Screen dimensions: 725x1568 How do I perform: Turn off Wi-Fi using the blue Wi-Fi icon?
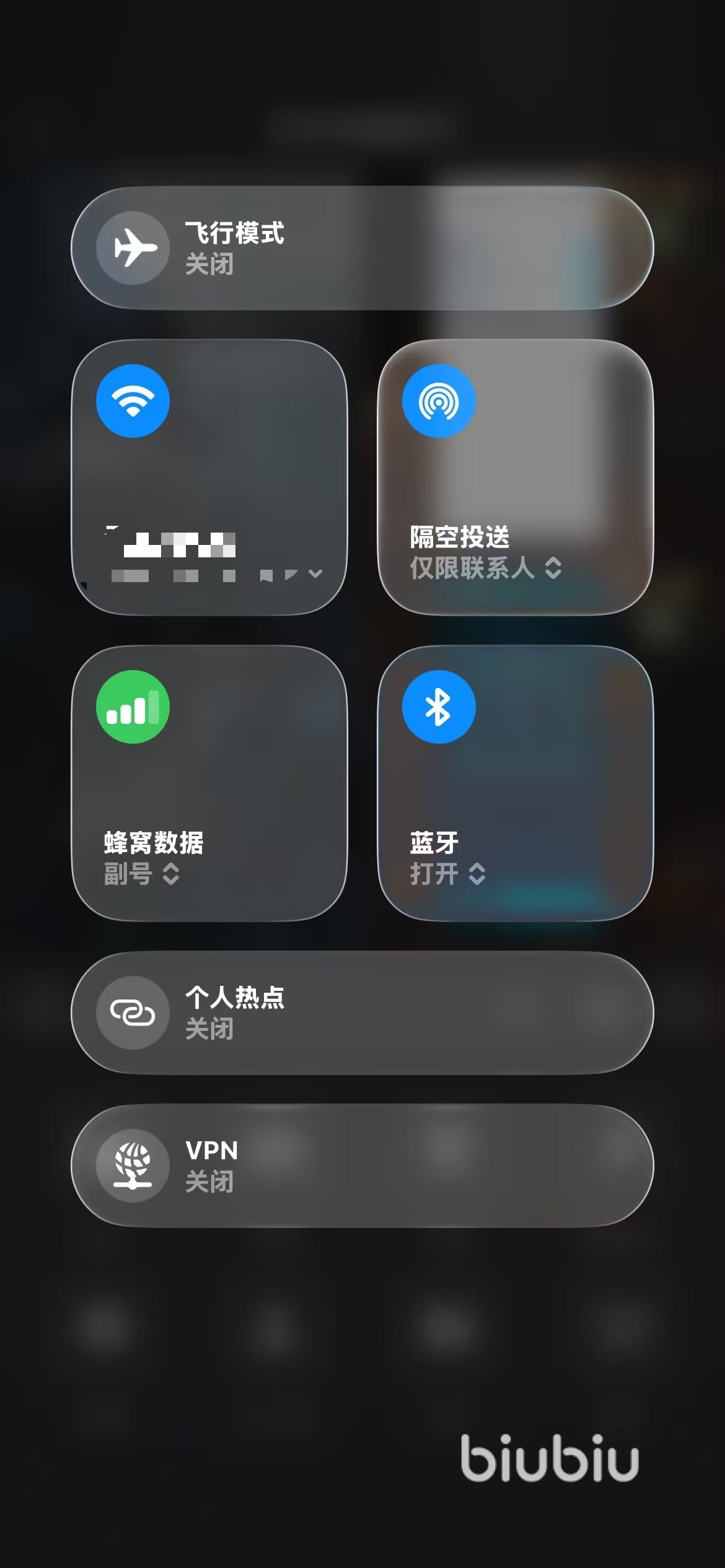[133, 401]
